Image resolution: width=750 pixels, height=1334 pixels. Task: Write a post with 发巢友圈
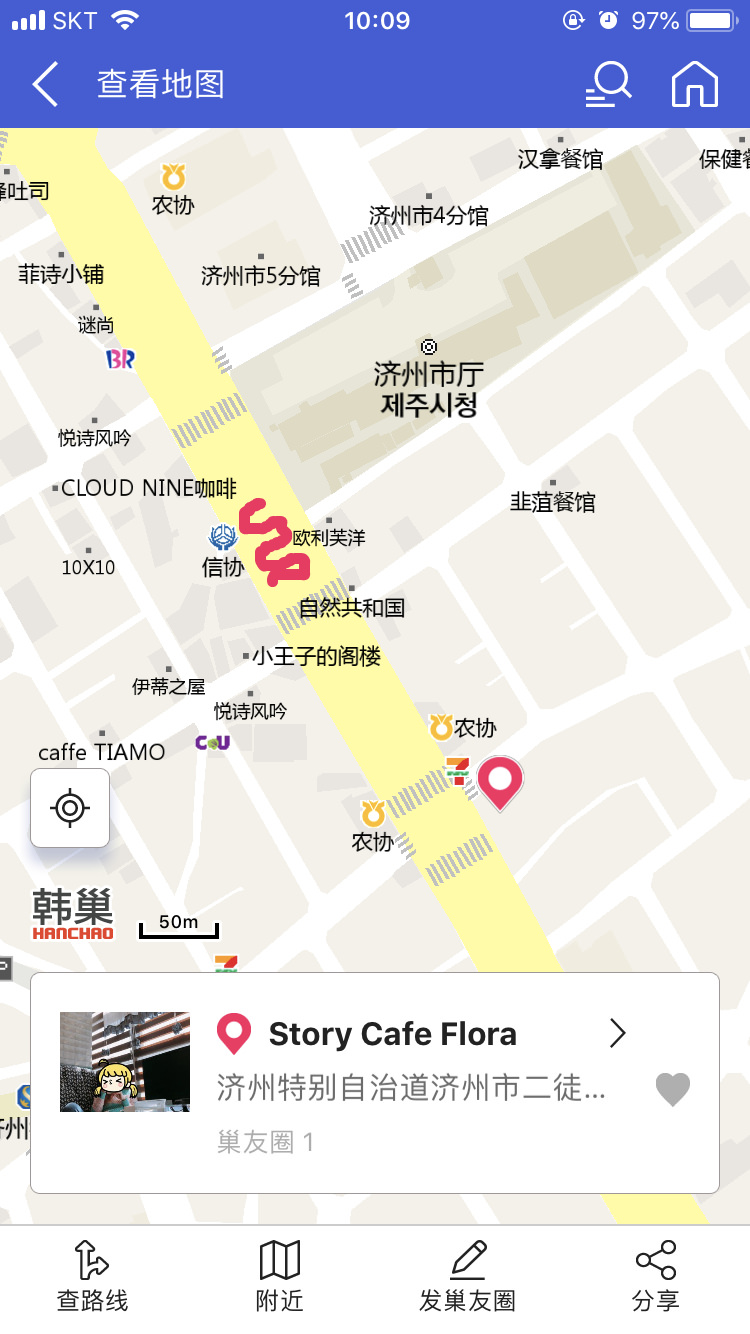point(467,1277)
